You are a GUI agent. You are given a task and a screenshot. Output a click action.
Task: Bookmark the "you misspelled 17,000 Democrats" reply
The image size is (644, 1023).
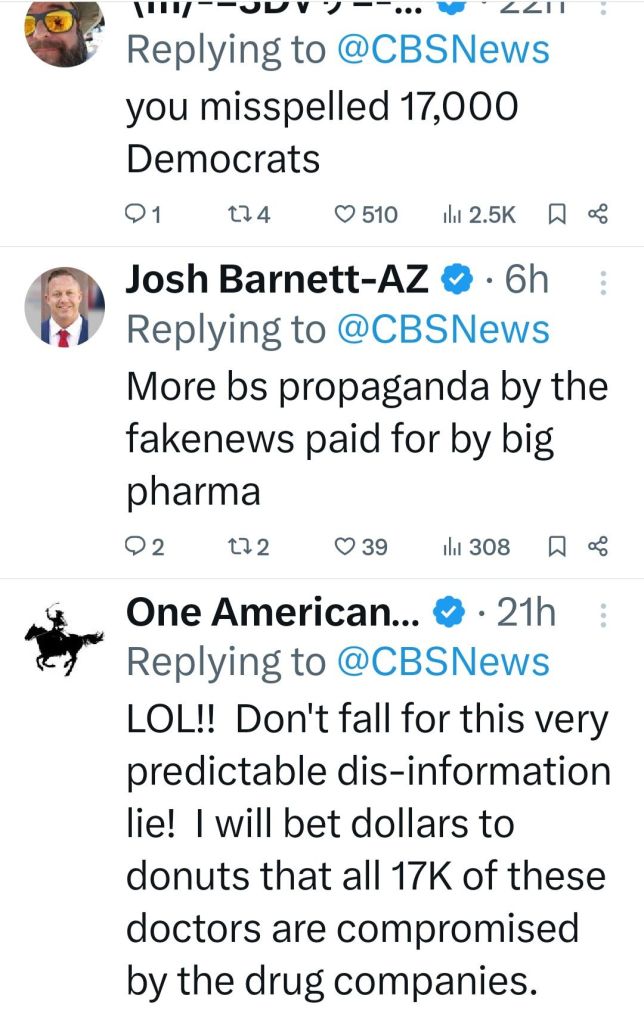coord(557,214)
